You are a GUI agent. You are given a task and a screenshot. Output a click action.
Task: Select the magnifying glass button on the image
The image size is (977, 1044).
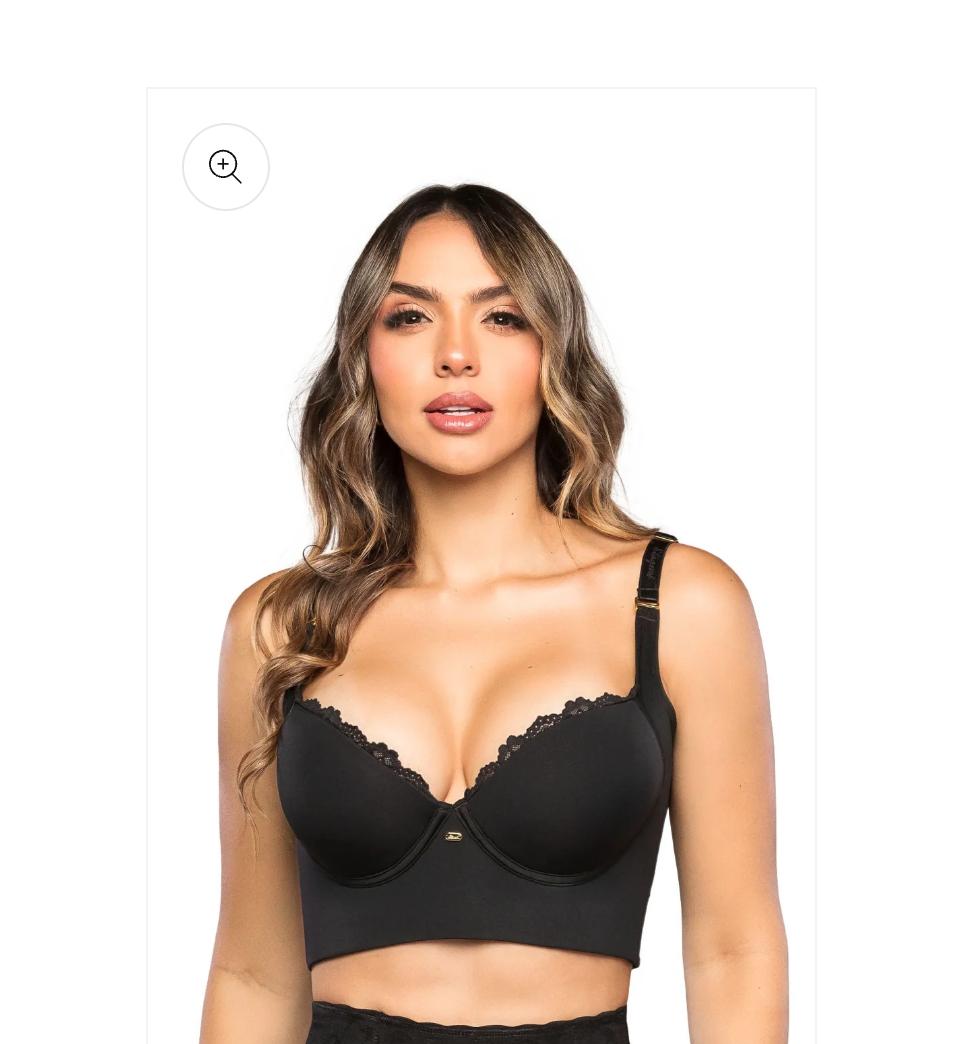point(226,166)
